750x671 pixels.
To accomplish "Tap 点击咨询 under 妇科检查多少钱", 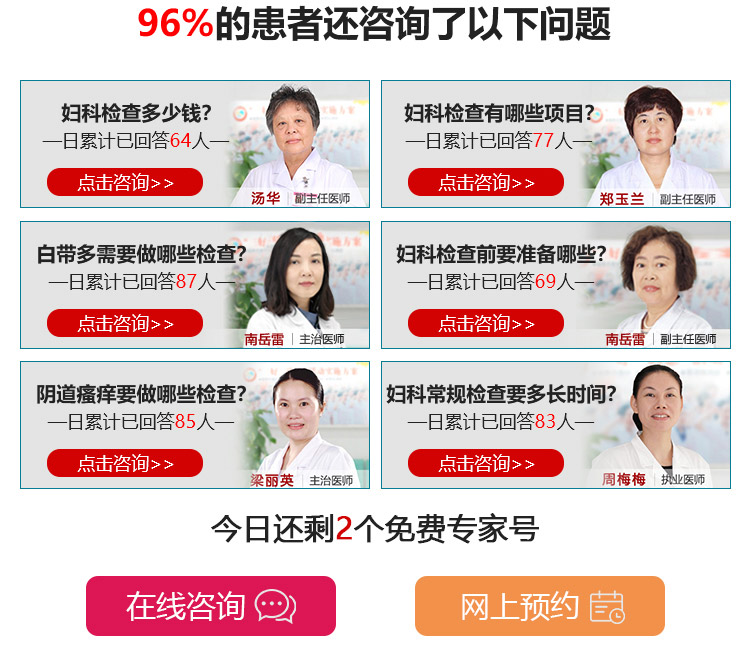I will (125, 182).
